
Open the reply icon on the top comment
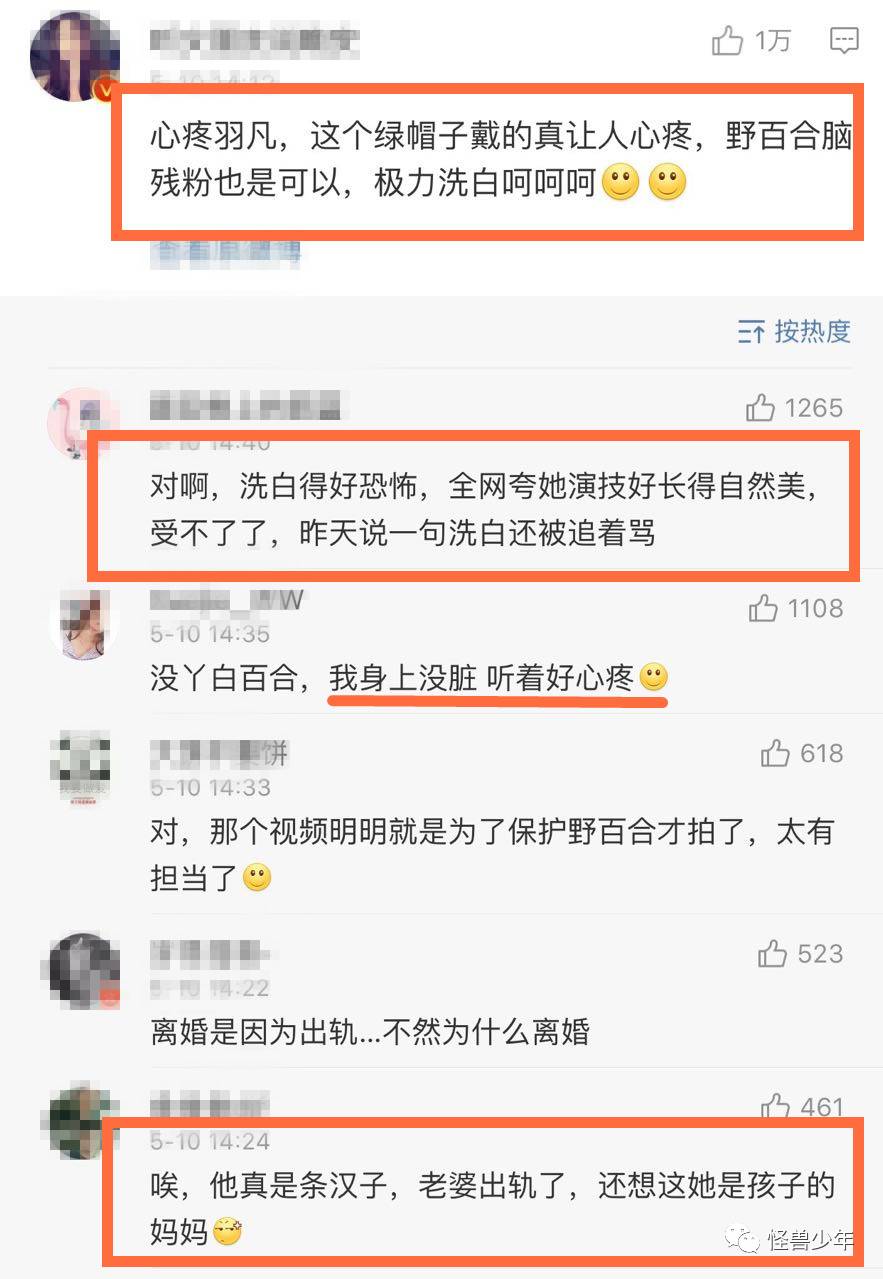844,40
